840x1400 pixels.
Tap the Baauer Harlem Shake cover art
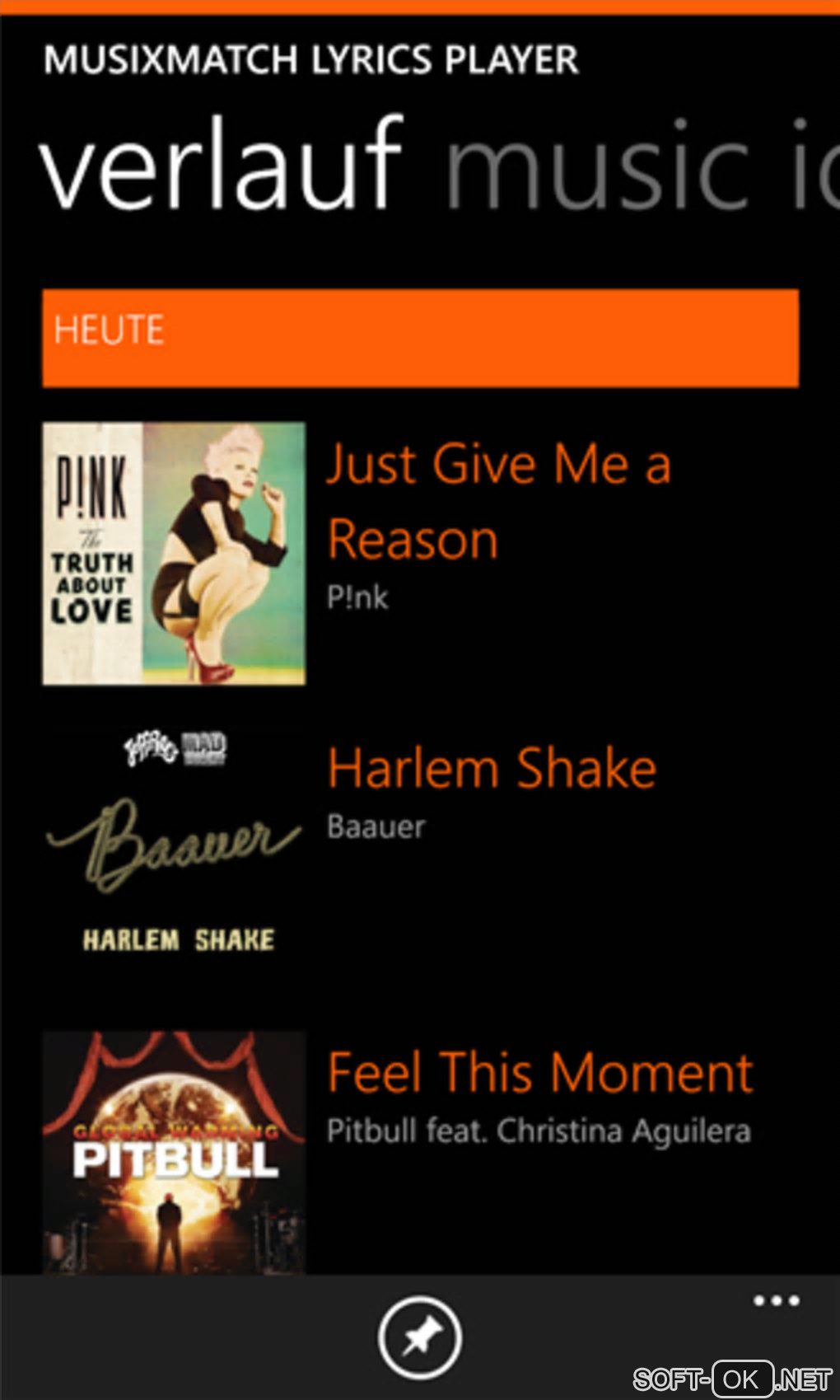(x=174, y=849)
